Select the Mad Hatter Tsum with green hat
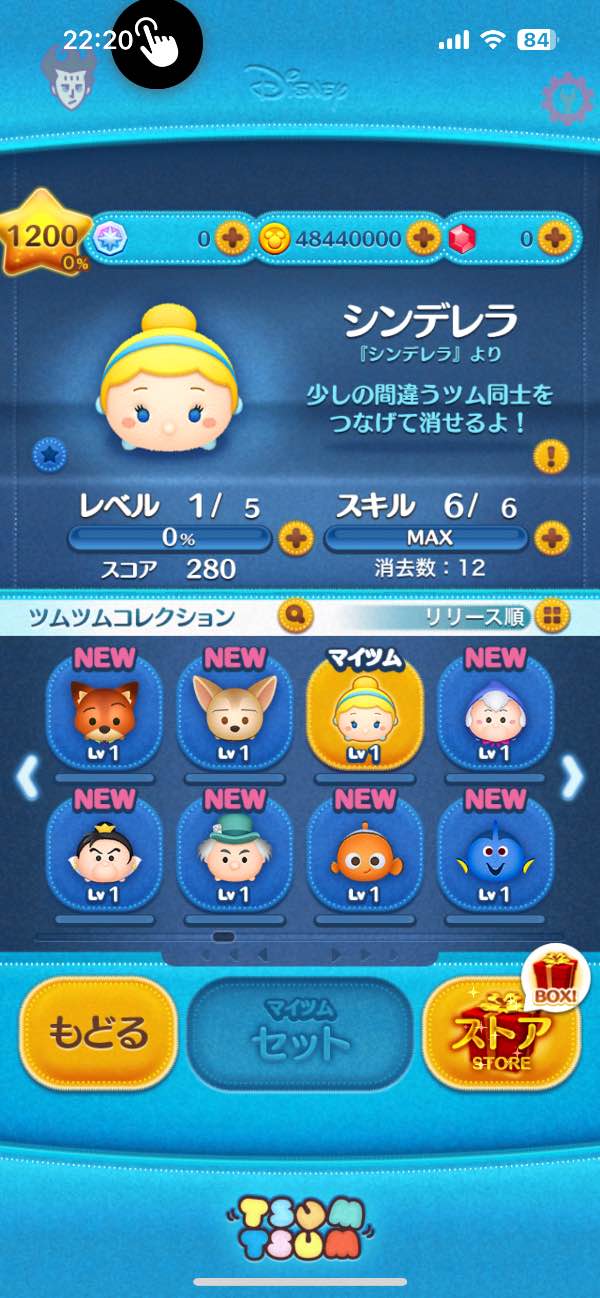 [234, 856]
